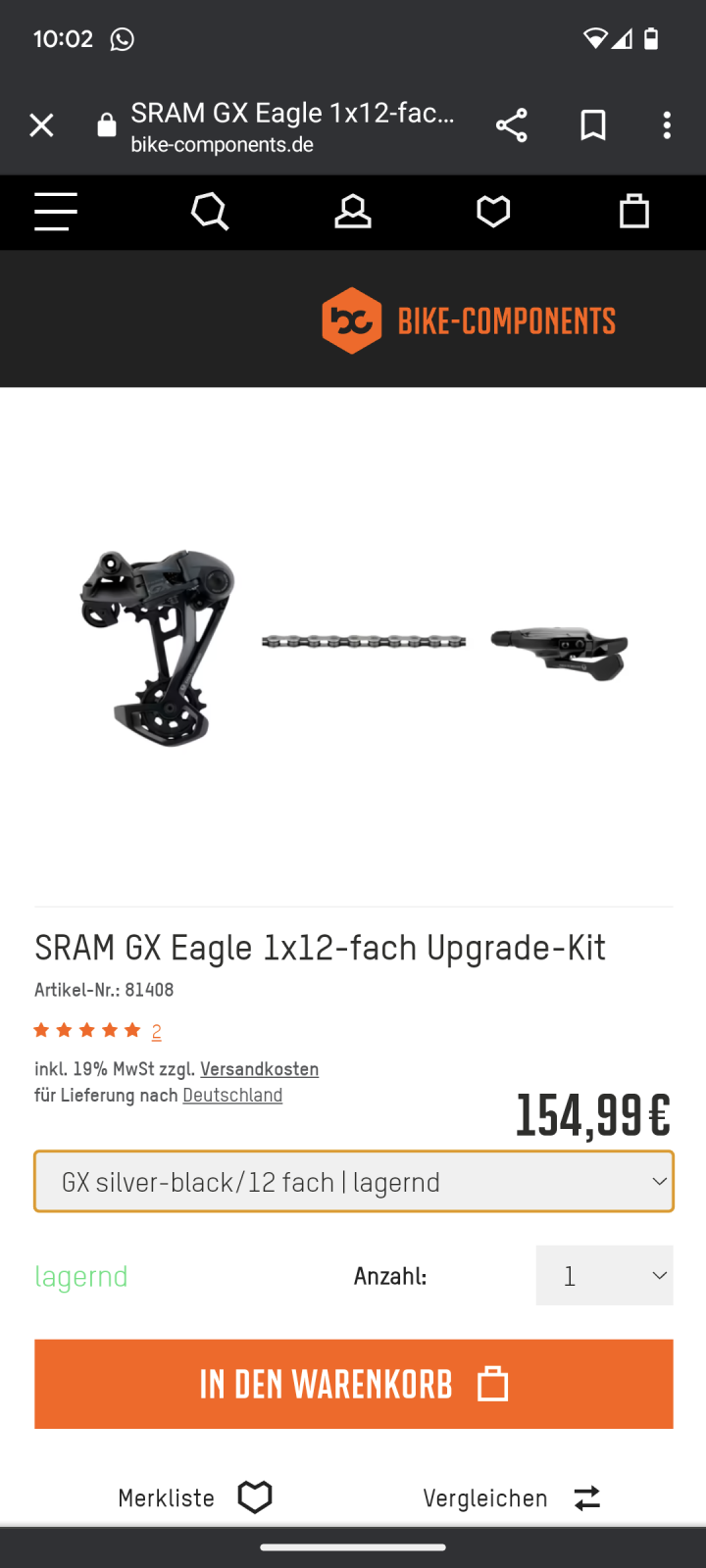Open the shopping cart icon
Viewport: 706px width, 1568px height.
pos(634,212)
